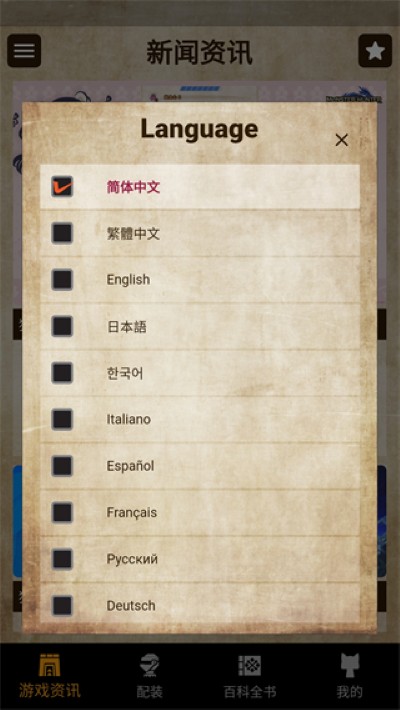Go to the 百科全书 tab

(x=250, y=676)
